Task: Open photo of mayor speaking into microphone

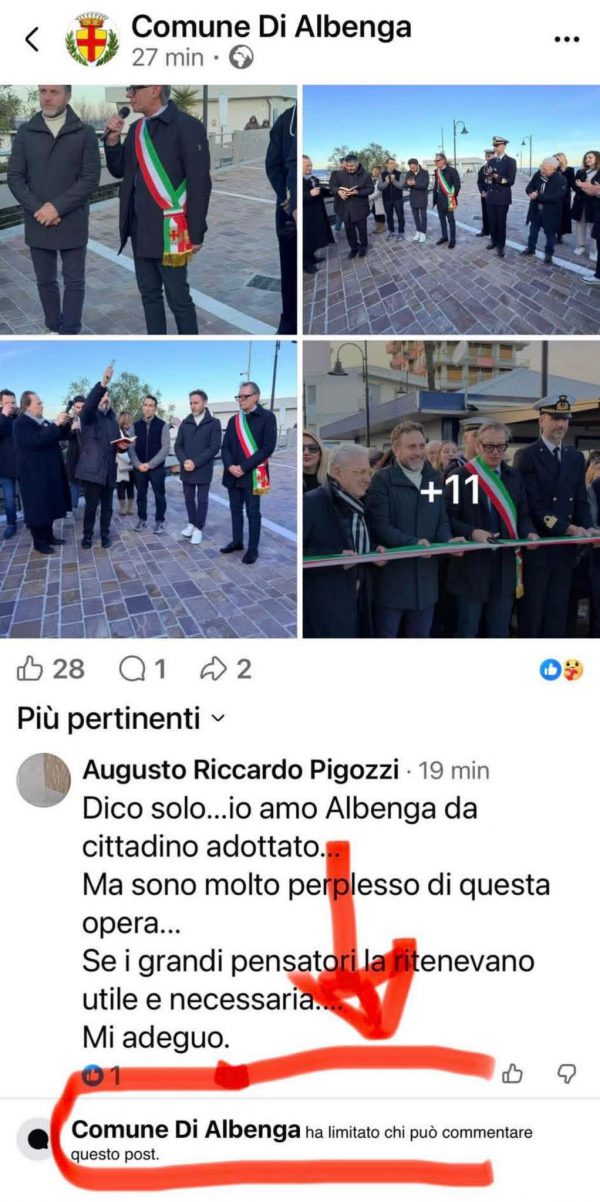Action: [149, 209]
